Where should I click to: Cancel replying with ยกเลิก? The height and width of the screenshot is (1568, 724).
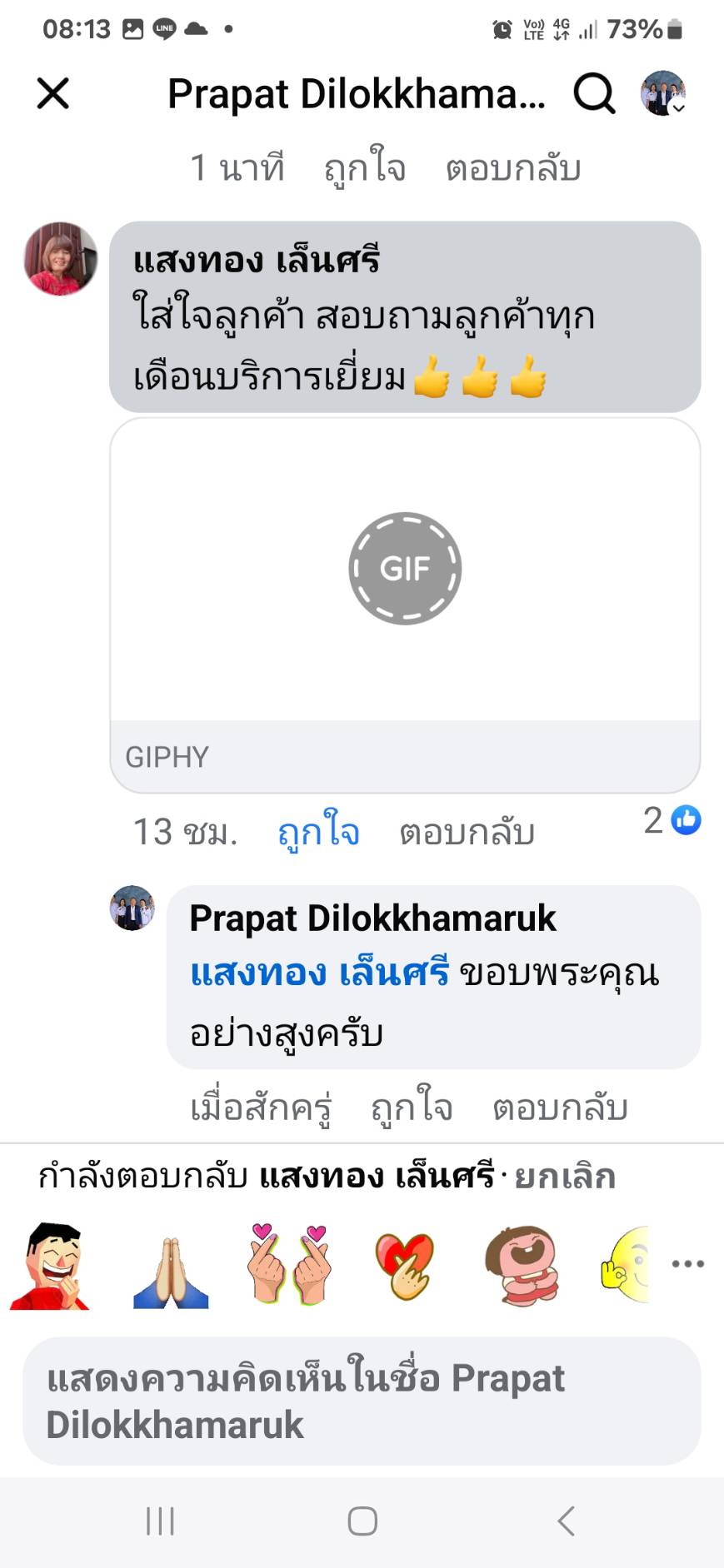pyautogui.click(x=565, y=1177)
